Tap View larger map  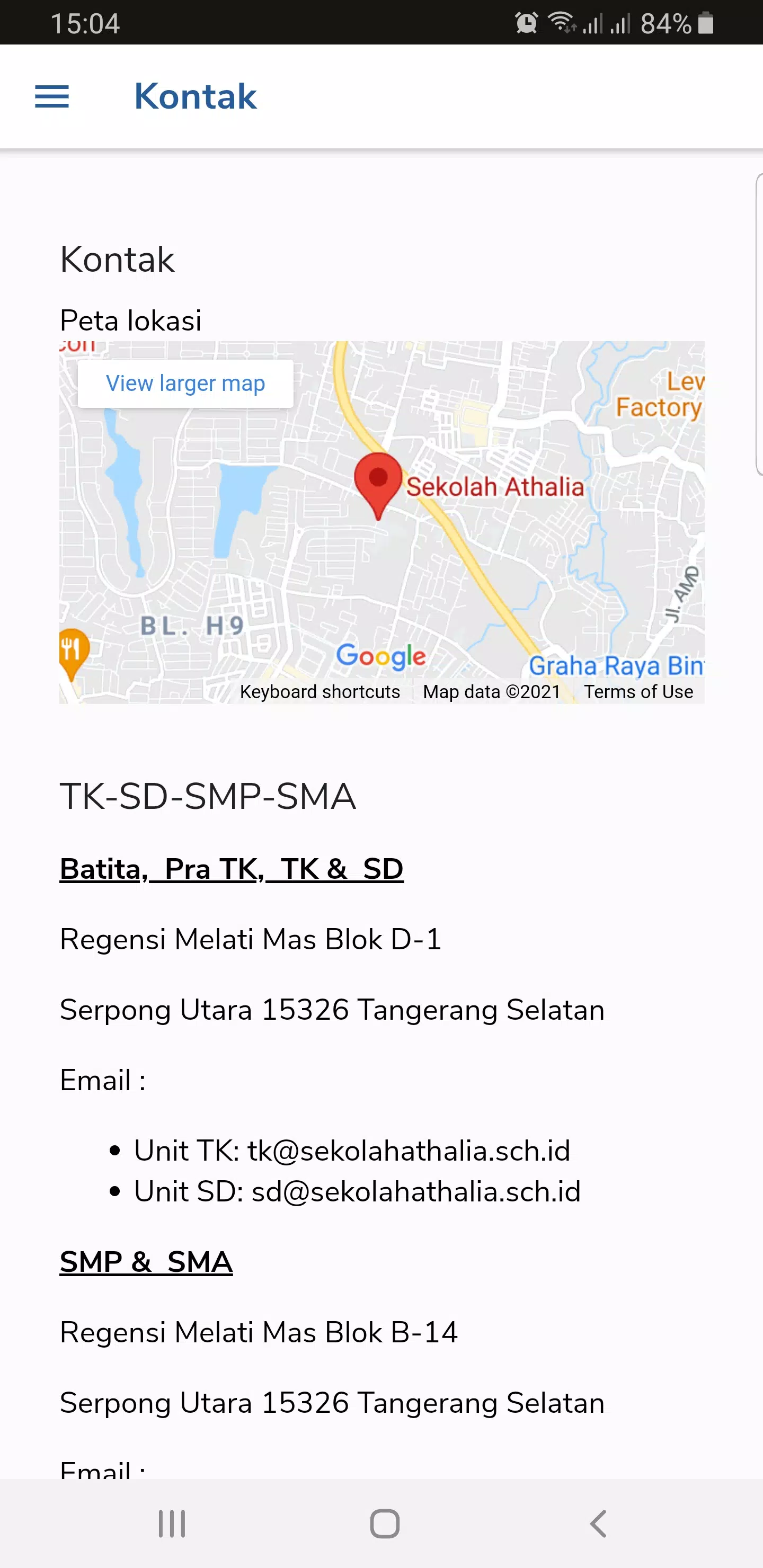(185, 384)
